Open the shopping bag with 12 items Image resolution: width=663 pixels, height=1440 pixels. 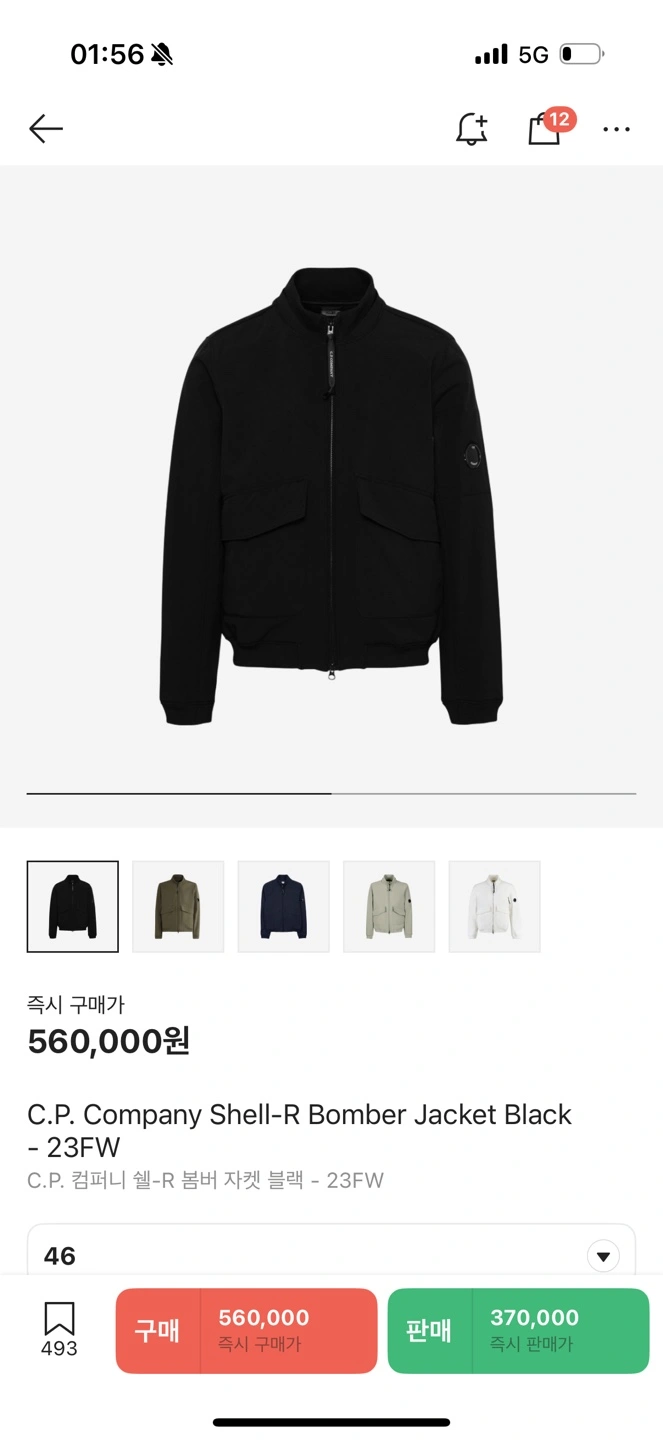point(544,129)
